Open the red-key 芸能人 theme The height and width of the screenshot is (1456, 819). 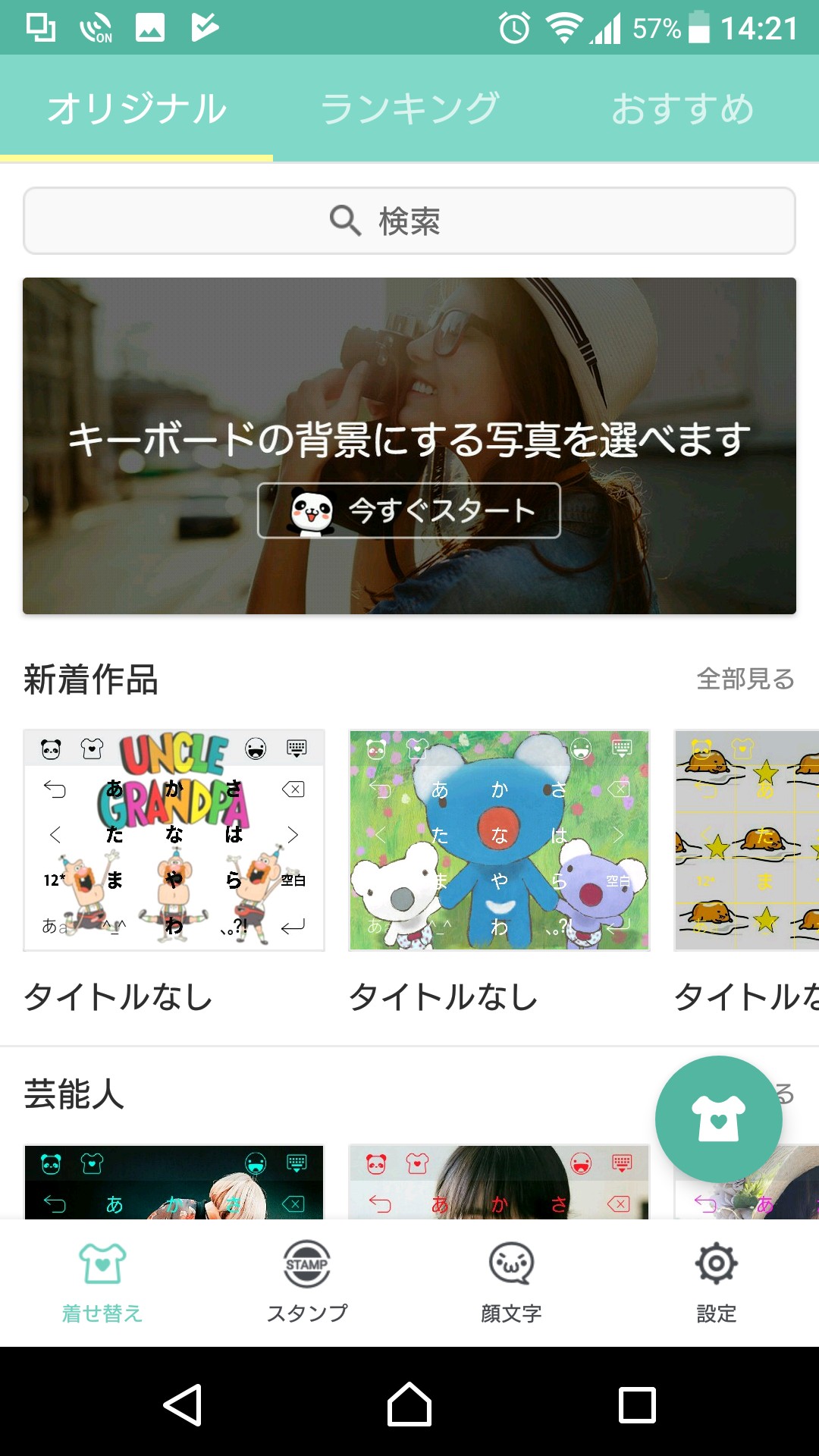[x=499, y=1183]
